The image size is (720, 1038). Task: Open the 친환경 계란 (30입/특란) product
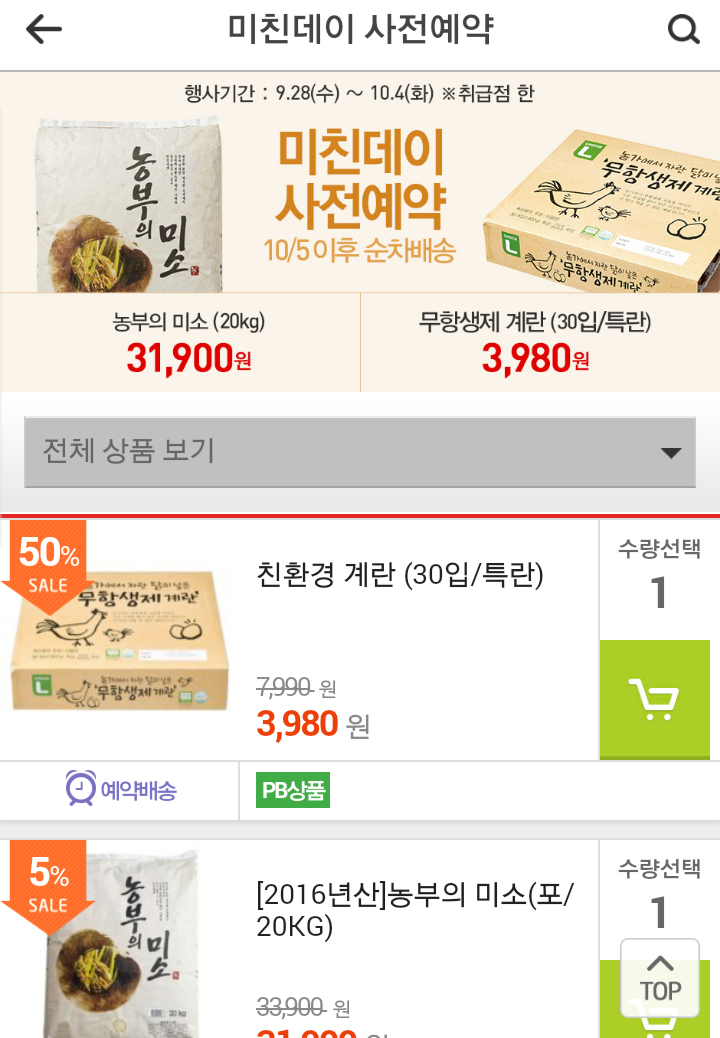pos(399,576)
